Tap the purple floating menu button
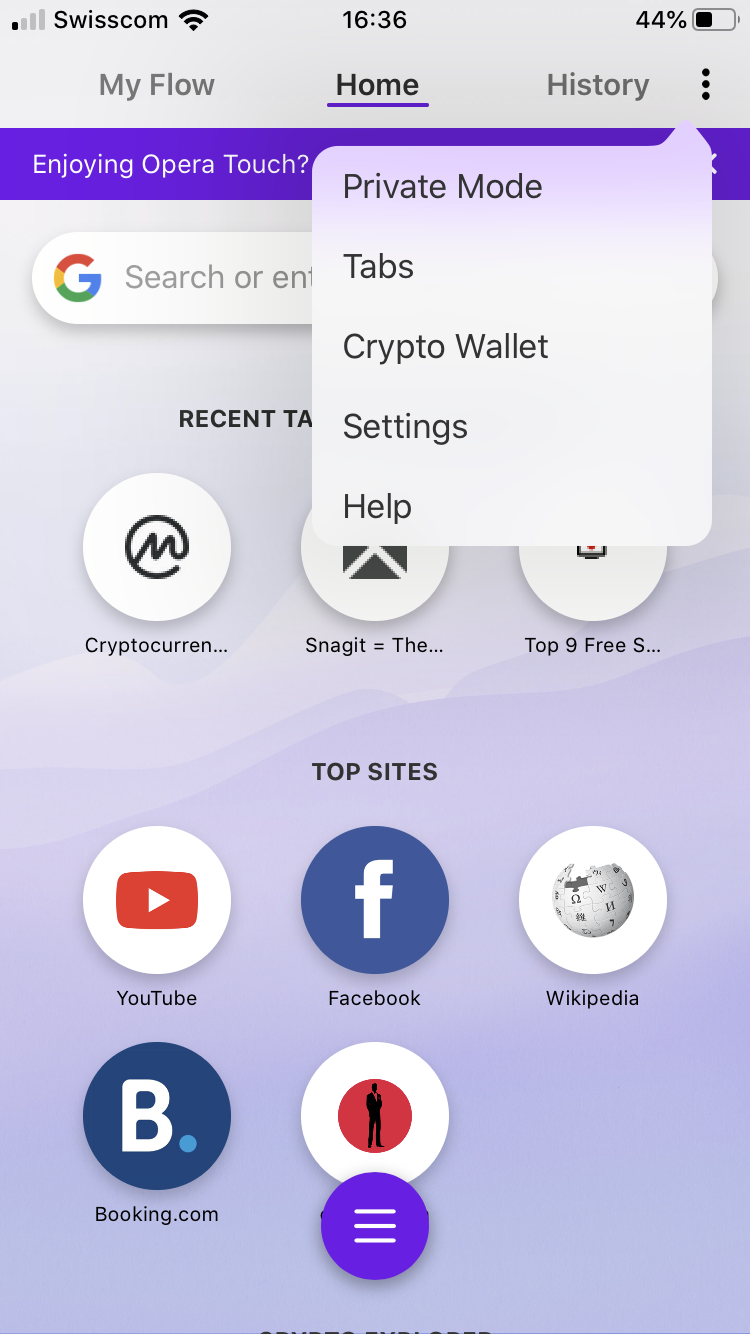The width and height of the screenshot is (750, 1334). [375, 1226]
